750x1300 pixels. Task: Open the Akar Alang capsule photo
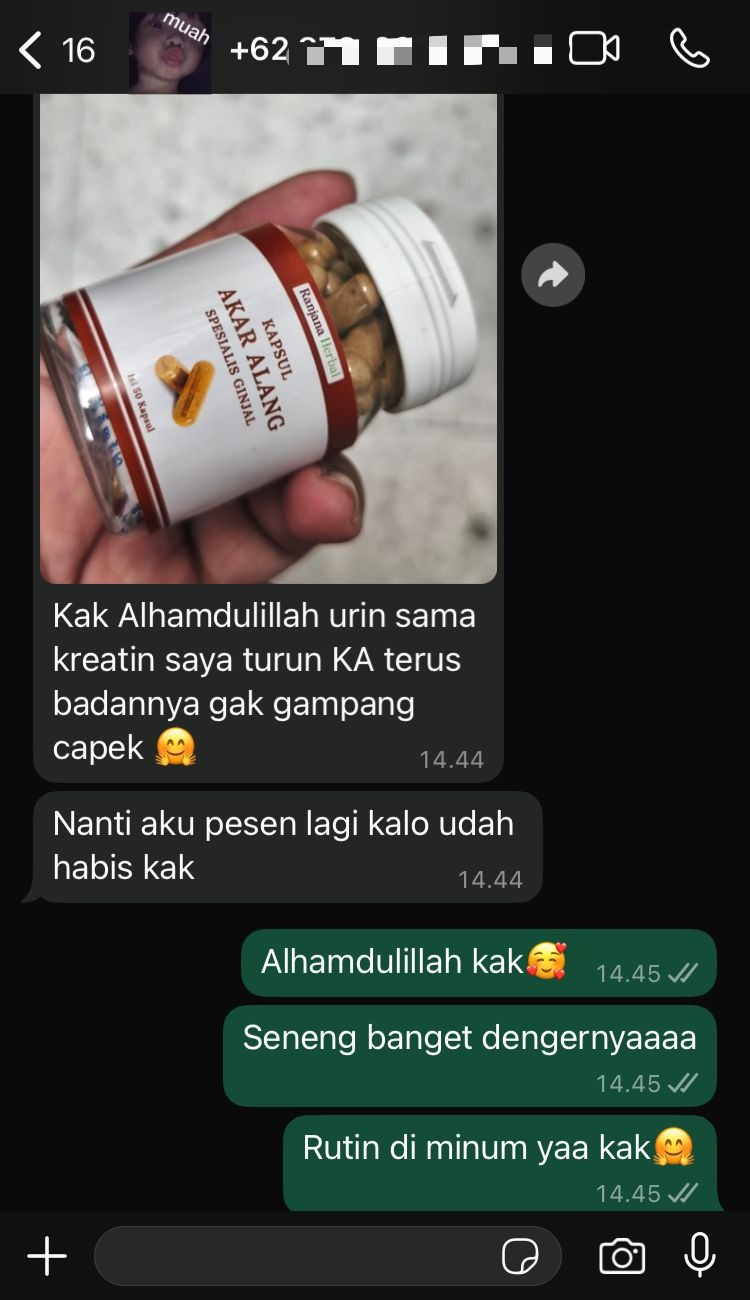[x=268, y=340]
